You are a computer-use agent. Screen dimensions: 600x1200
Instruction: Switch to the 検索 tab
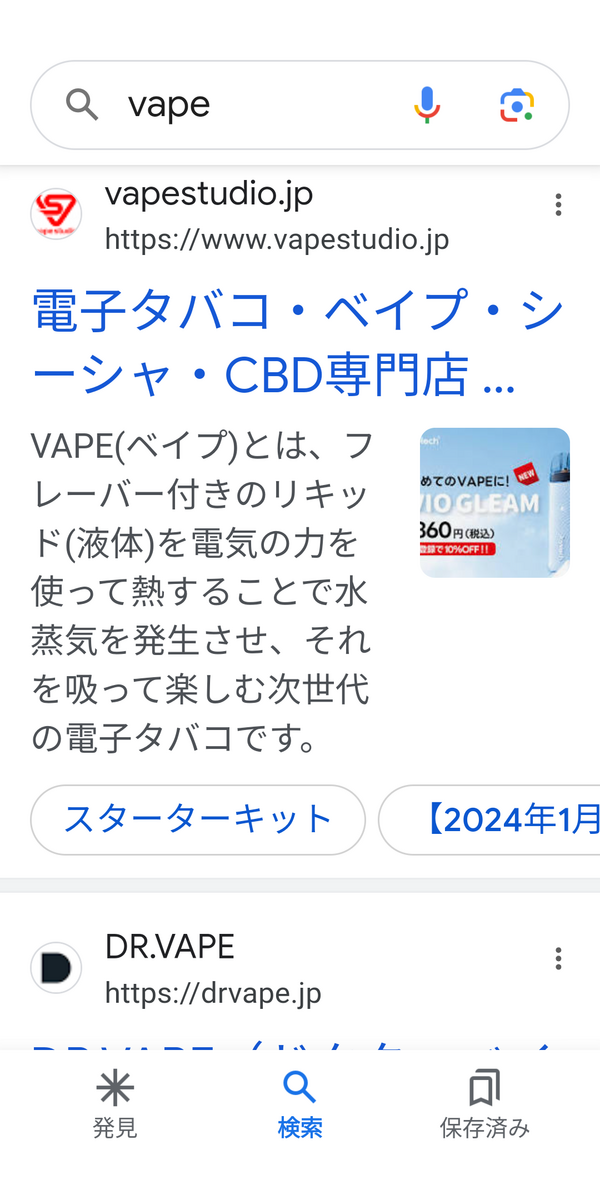pos(300,1105)
